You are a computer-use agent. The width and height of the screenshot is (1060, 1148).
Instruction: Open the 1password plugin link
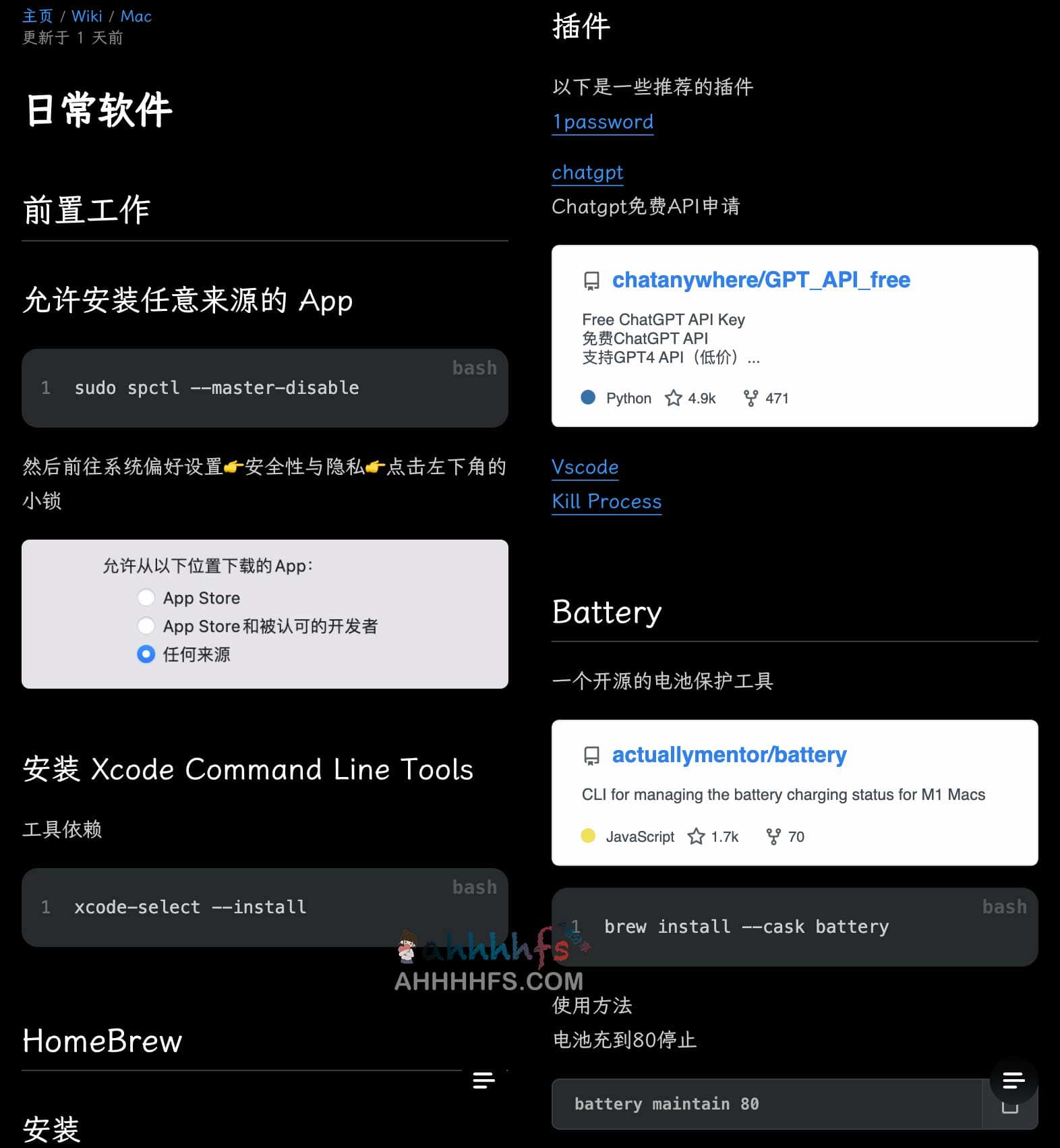(602, 122)
